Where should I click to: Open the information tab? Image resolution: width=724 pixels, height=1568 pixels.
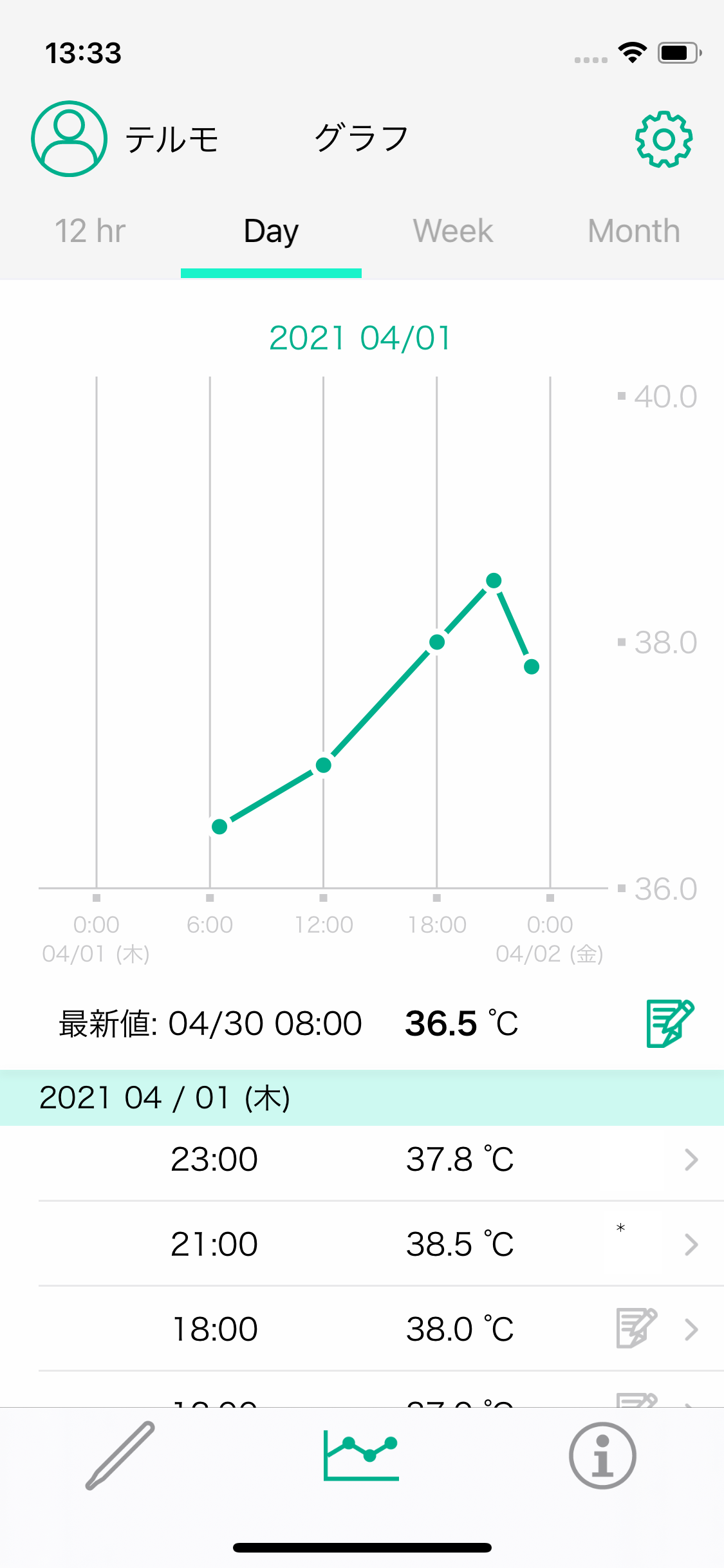click(x=602, y=1455)
